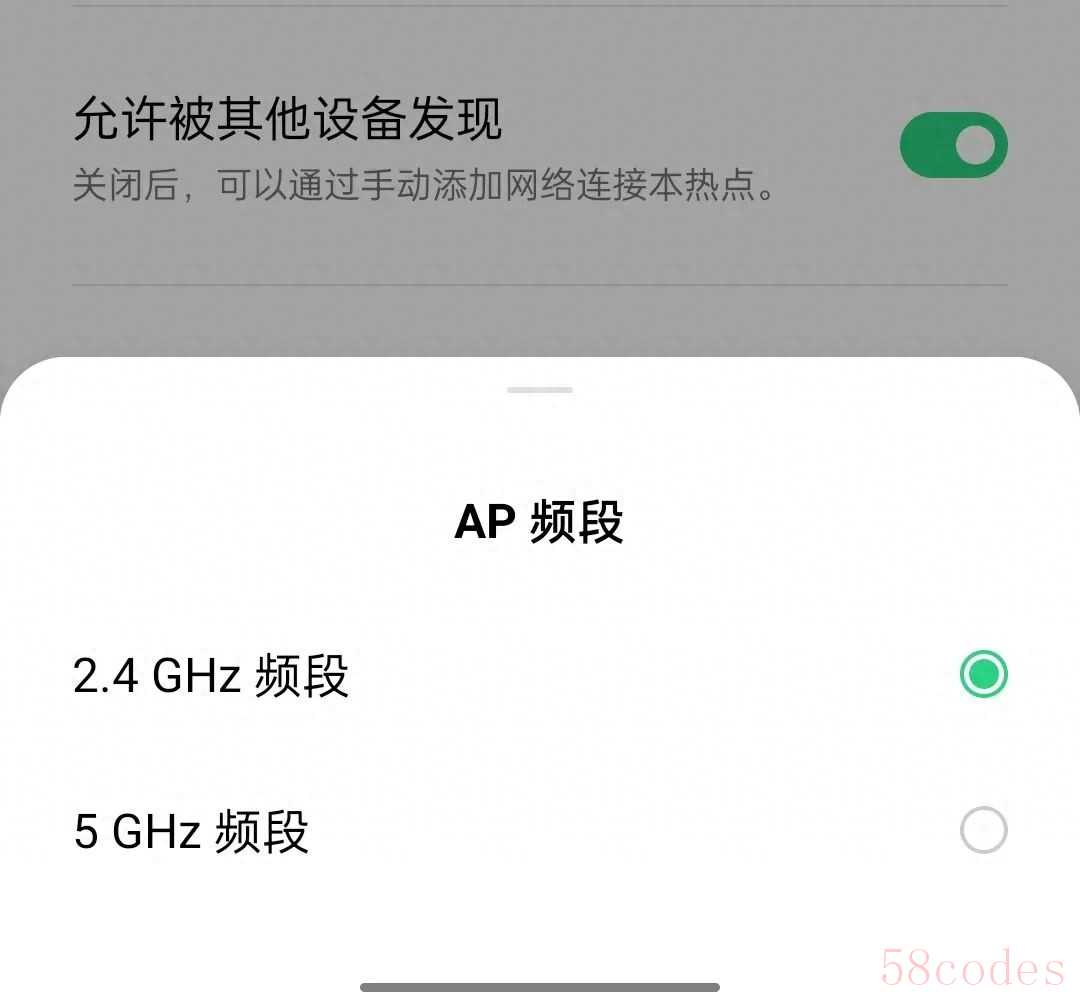This screenshot has height=998, width=1080.
Task: Toggle 允许被其他设备发现 switch
Action: (x=953, y=146)
